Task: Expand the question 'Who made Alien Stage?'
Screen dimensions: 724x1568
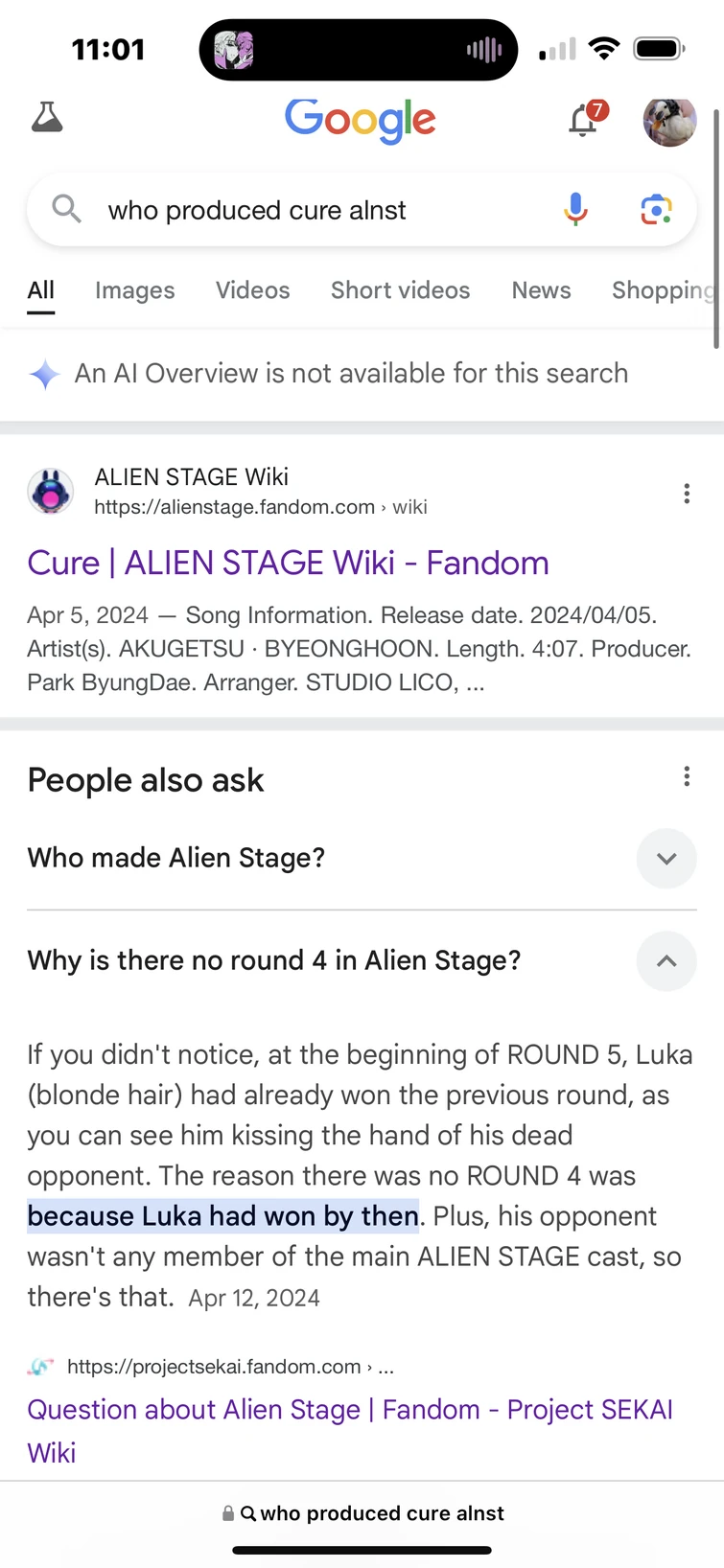Action: point(666,859)
